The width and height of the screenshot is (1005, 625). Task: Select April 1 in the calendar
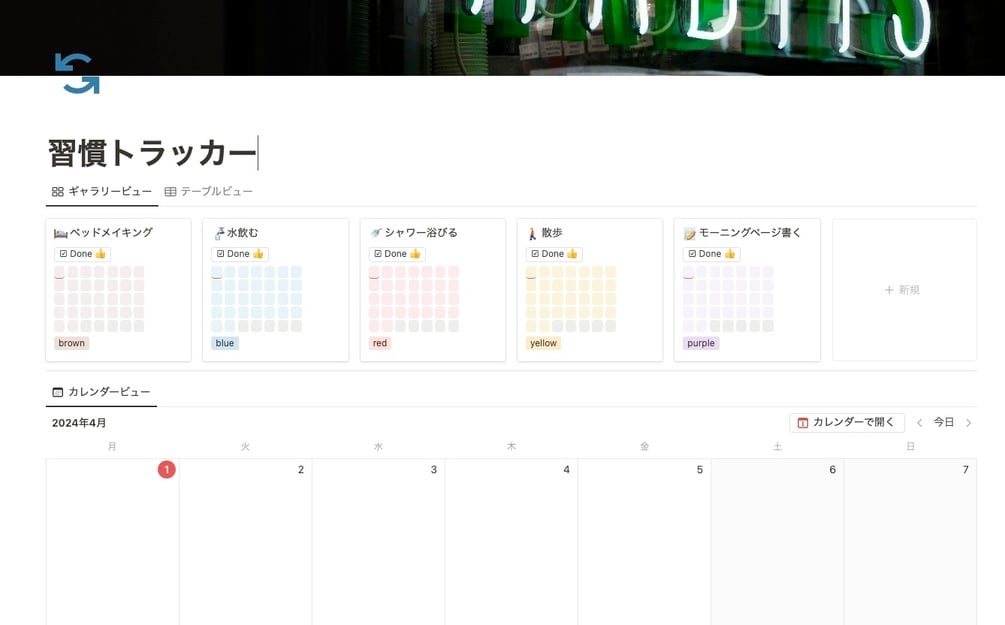(112, 530)
